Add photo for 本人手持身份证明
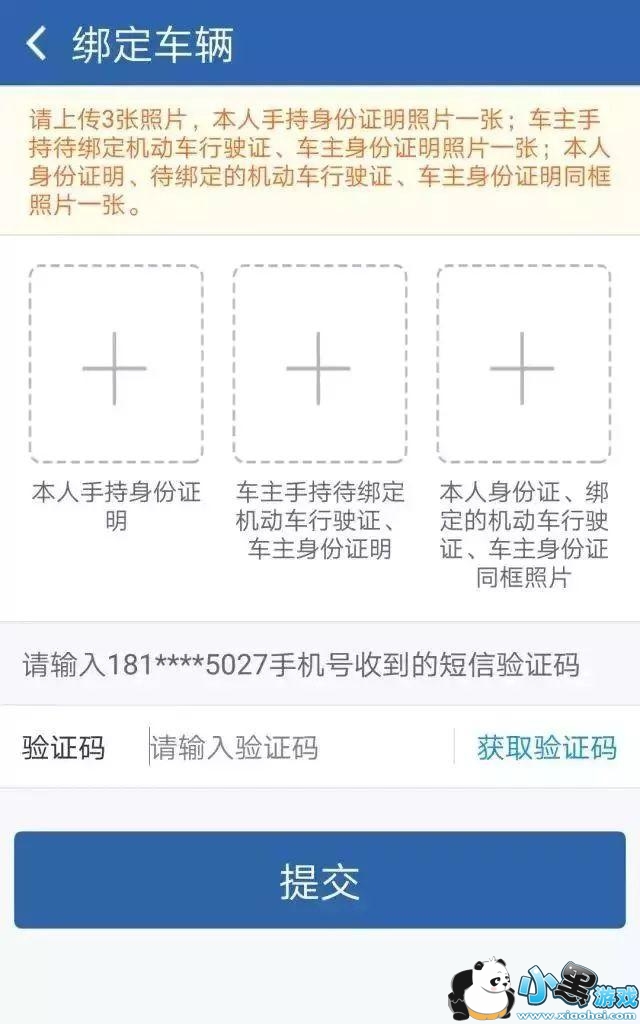 (x=115, y=364)
